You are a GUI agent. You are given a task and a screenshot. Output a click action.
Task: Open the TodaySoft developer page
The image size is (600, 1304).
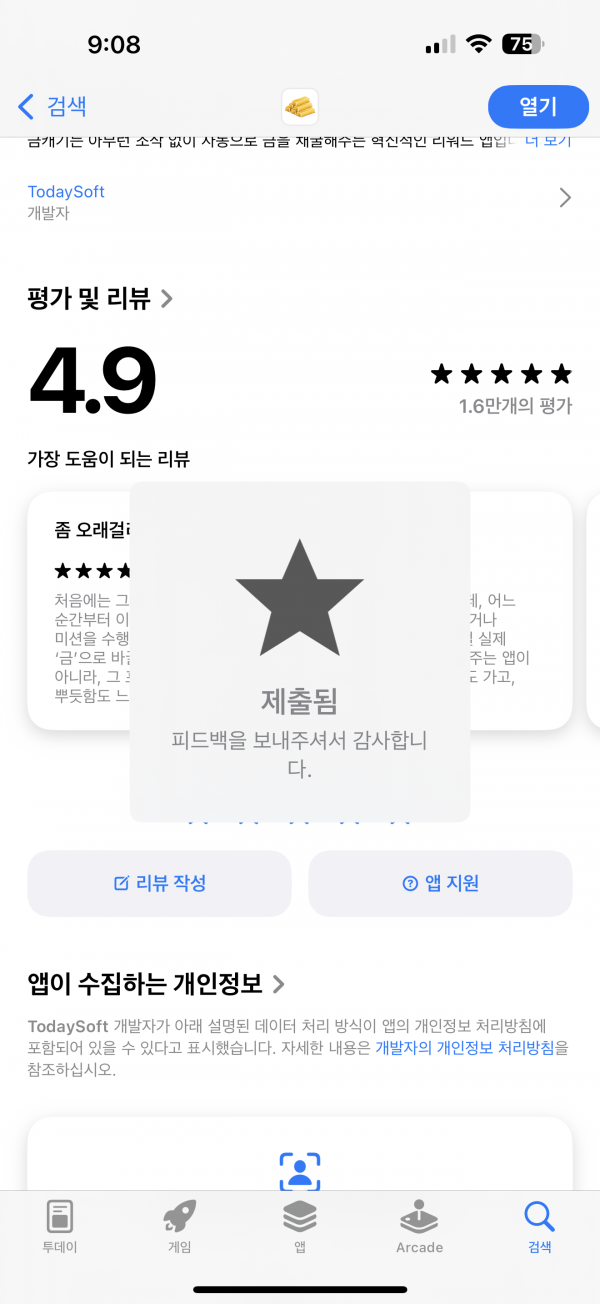point(300,200)
